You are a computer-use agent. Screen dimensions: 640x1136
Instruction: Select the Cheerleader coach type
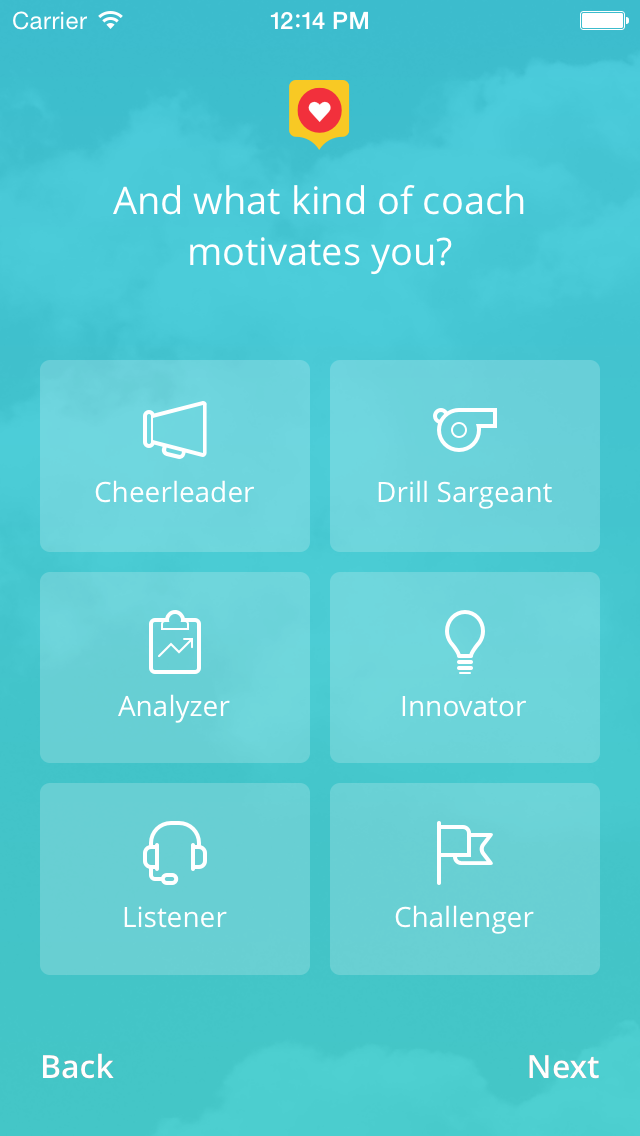pyautogui.click(x=175, y=456)
